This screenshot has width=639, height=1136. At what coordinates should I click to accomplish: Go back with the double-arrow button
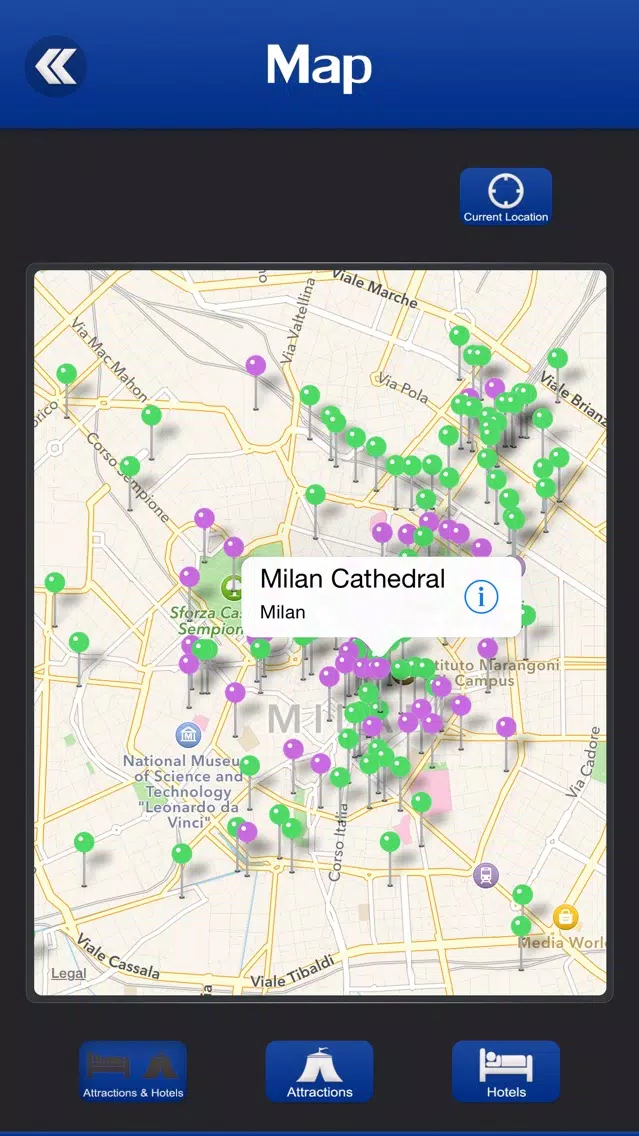pyautogui.click(x=56, y=67)
